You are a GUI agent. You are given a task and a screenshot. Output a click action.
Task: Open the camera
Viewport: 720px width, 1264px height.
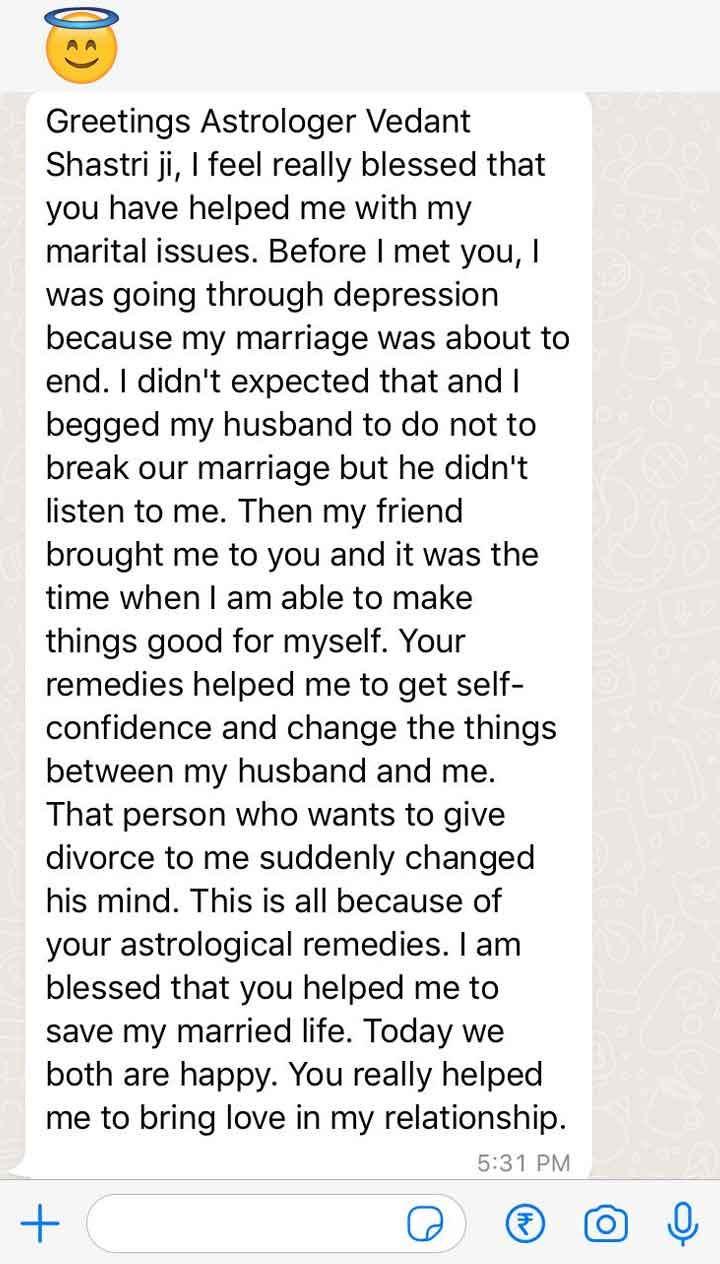(605, 1223)
